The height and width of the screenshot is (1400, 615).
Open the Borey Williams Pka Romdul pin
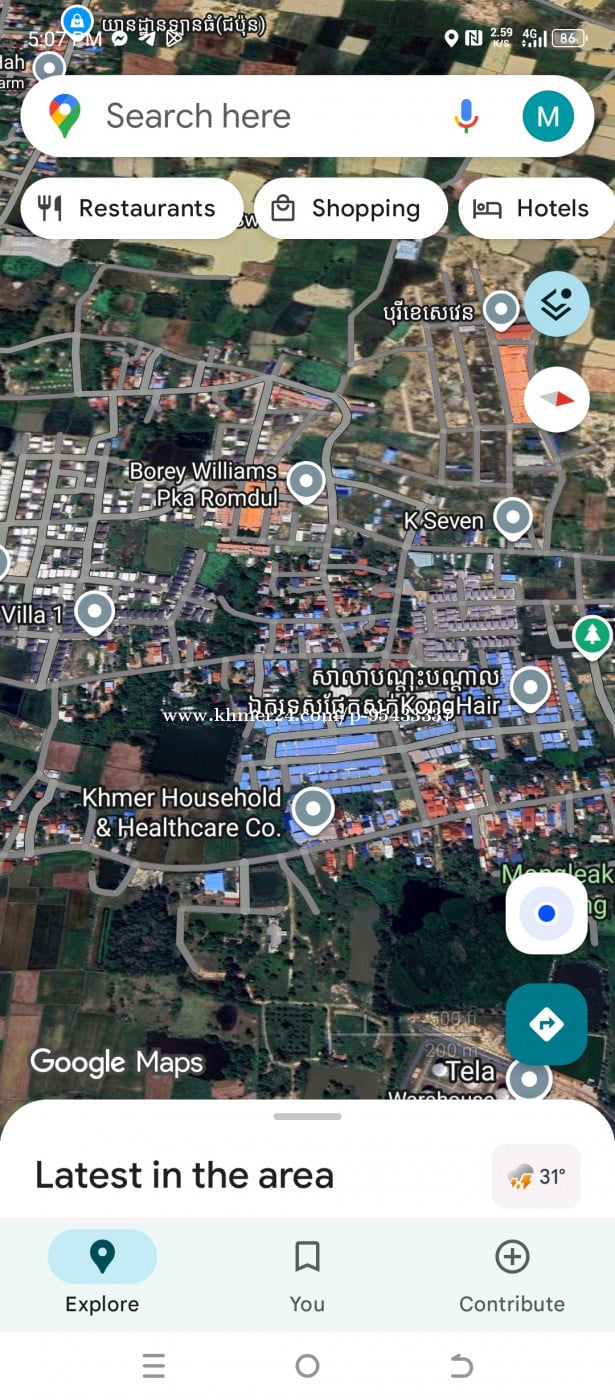pos(306,482)
